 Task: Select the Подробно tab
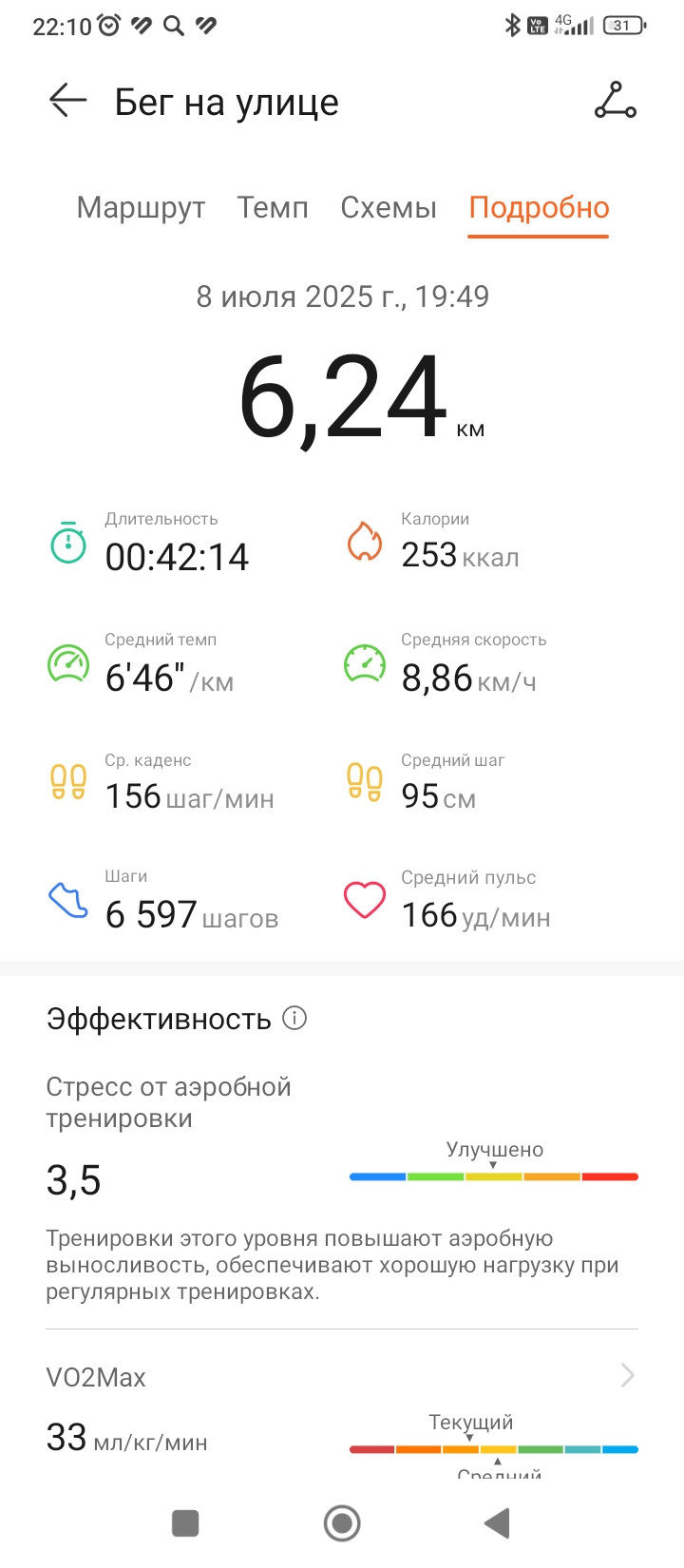tap(539, 207)
